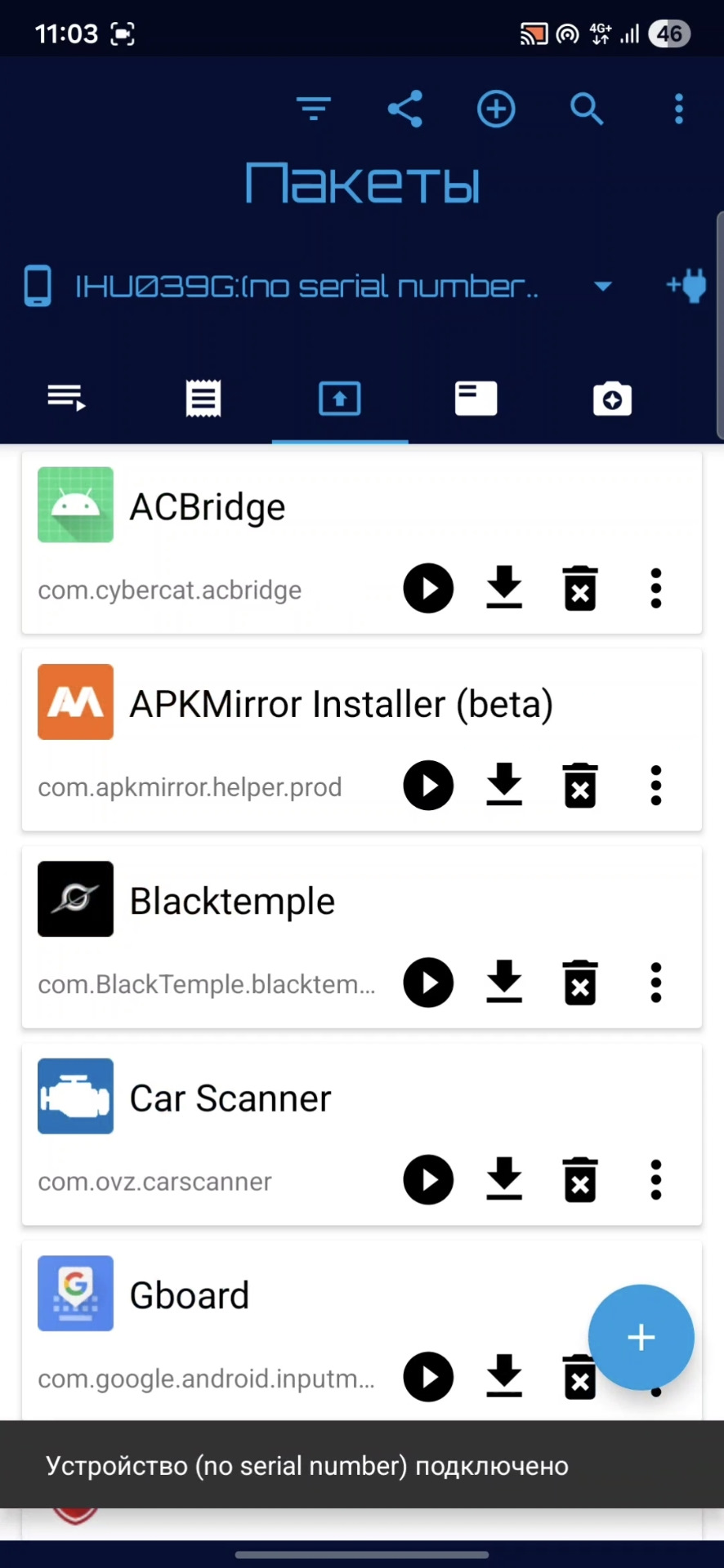Launch Gboard with the play button
The image size is (724, 1568).
(x=428, y=1377)
